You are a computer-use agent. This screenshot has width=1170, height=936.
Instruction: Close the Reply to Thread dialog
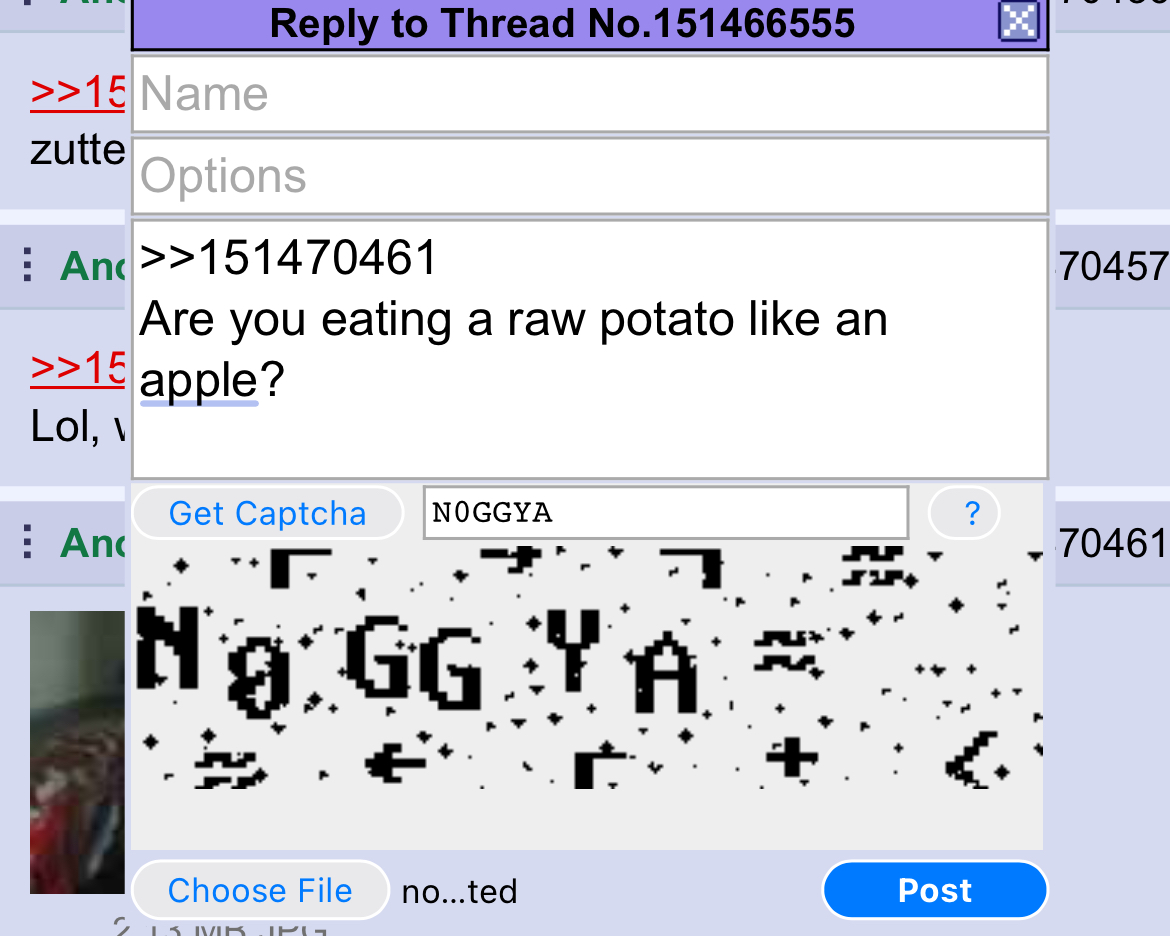pyautogui.click(x=1019, y=21)
